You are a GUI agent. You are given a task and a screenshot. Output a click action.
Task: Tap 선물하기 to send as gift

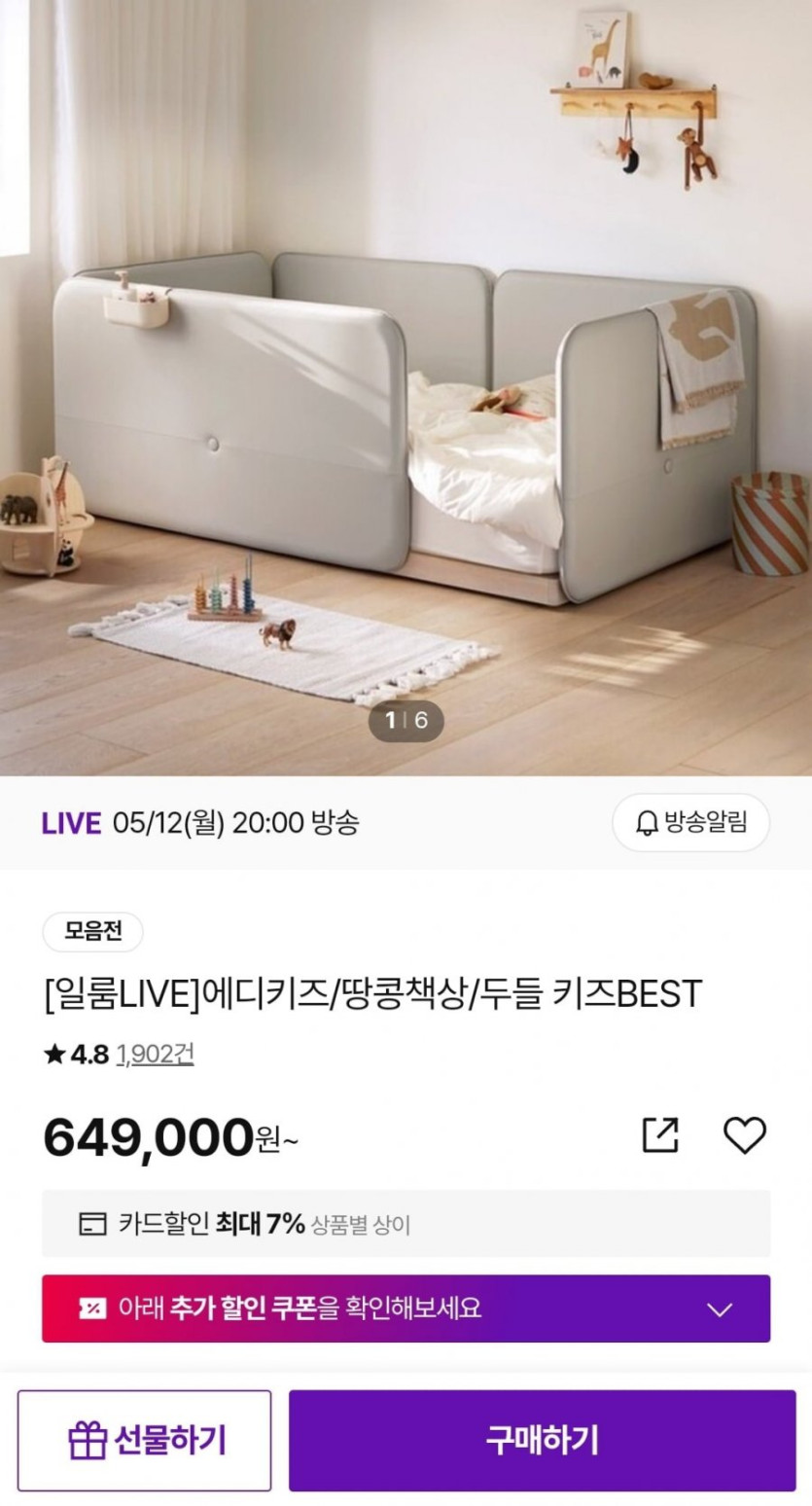[x=144, y=1440]
